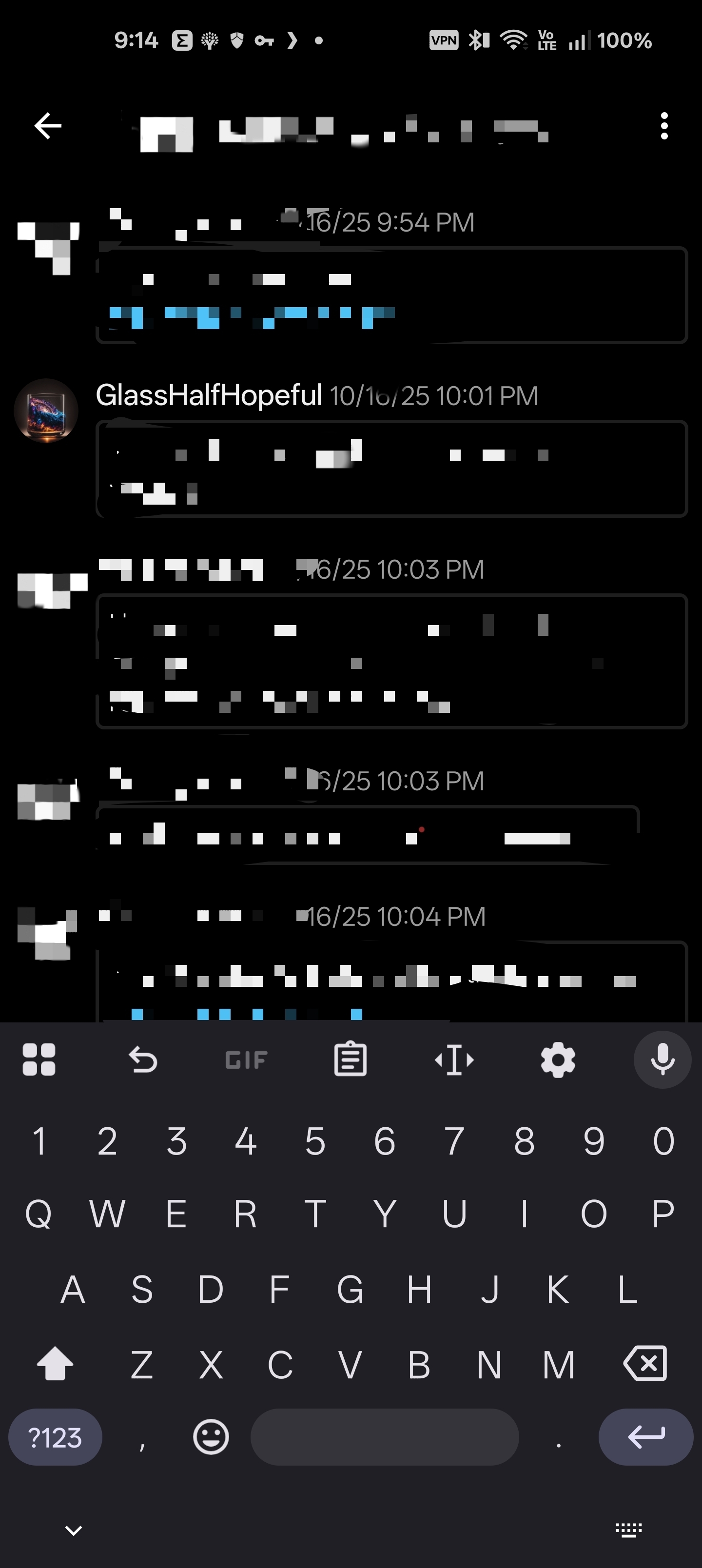This screenshot has width=702, height=1568.
Task: Tap the enter key
Action: click(x=645, y=1437)
